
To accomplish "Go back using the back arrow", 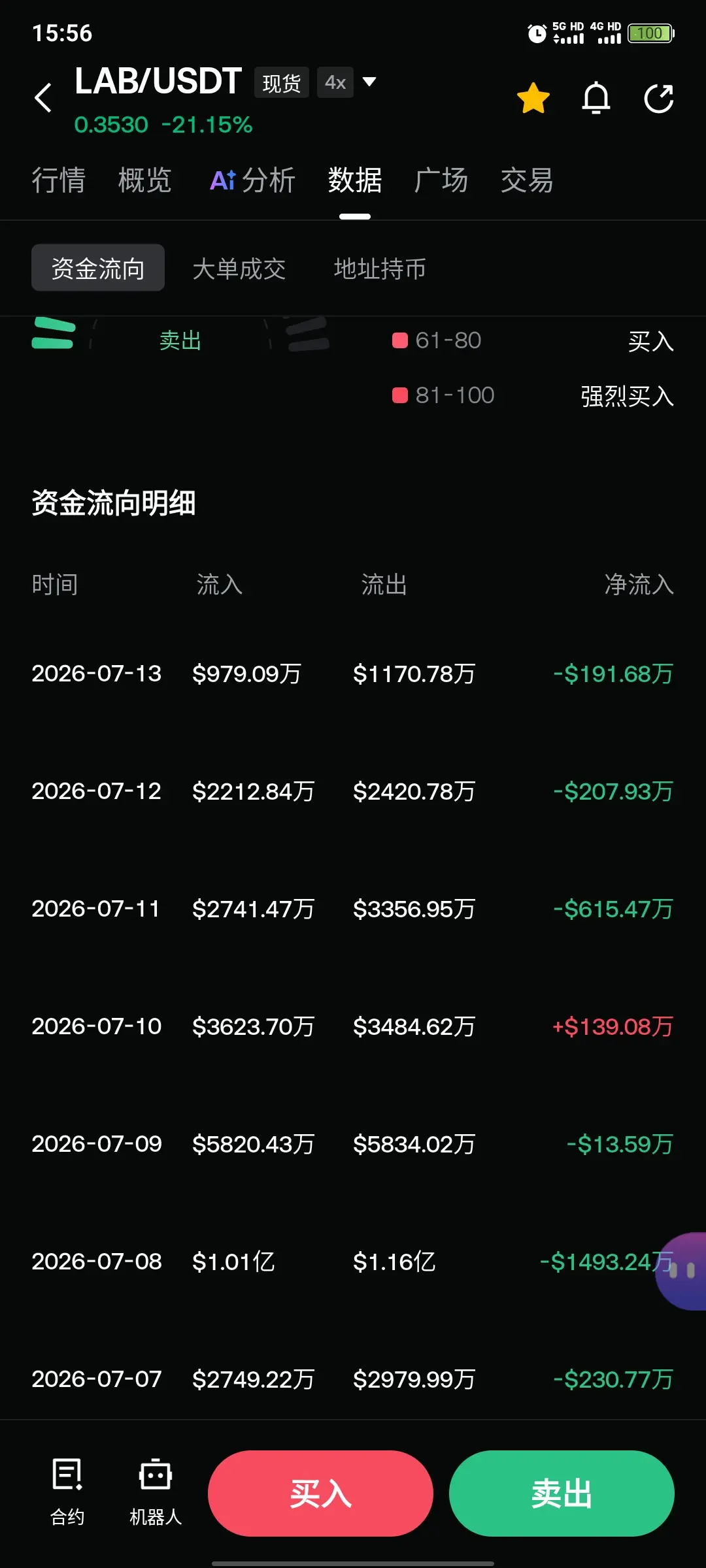I will click(x=43, y=98).
